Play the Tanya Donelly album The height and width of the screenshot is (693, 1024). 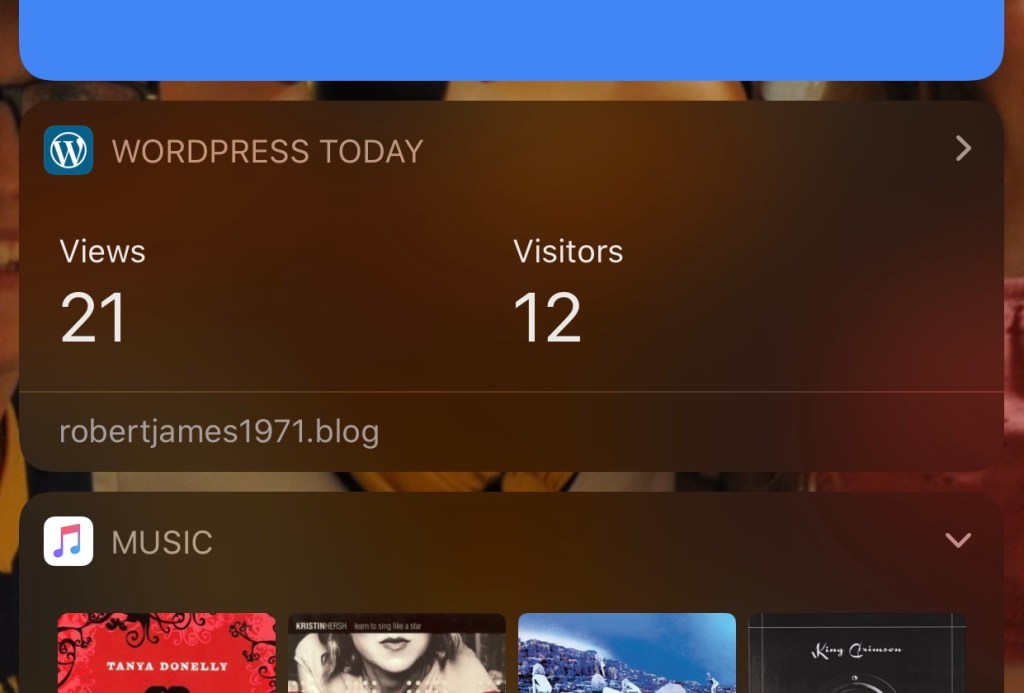tap(167, 653)
